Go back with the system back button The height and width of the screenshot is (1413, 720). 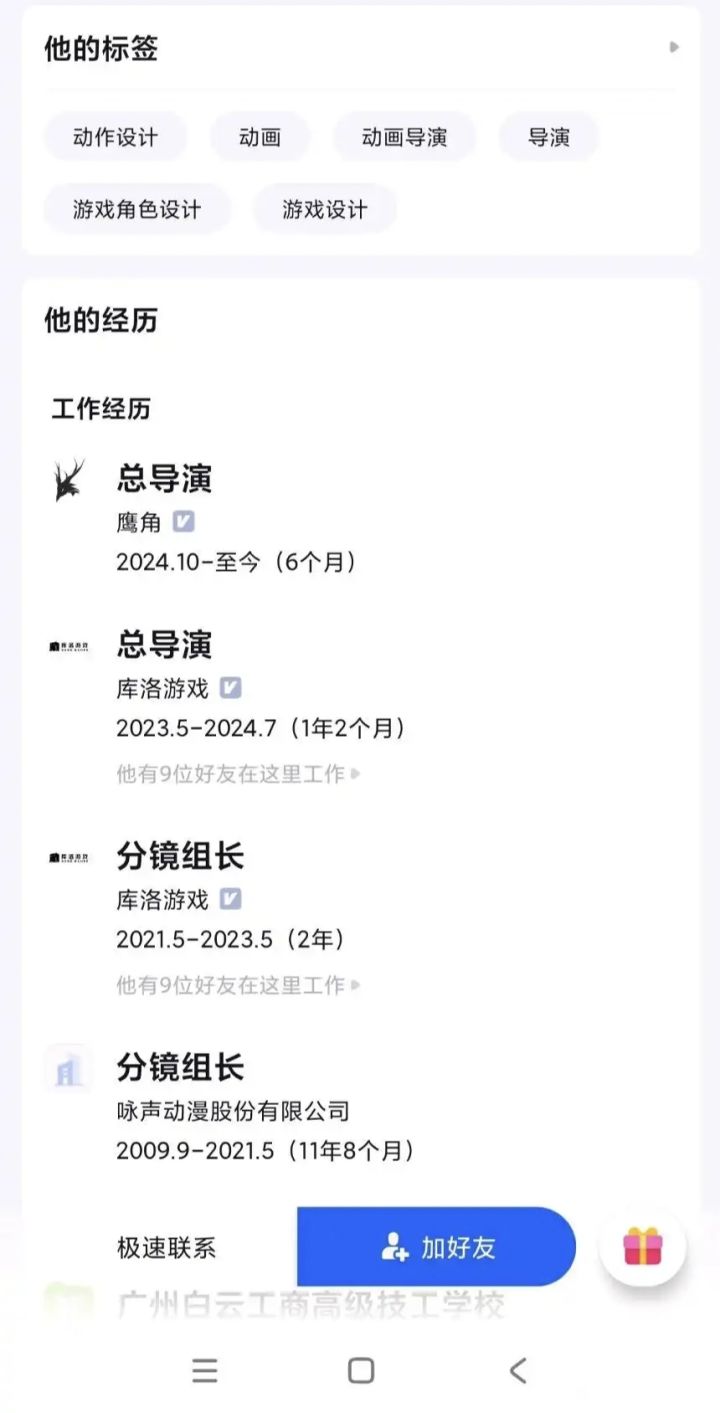tap(517, 1370)
